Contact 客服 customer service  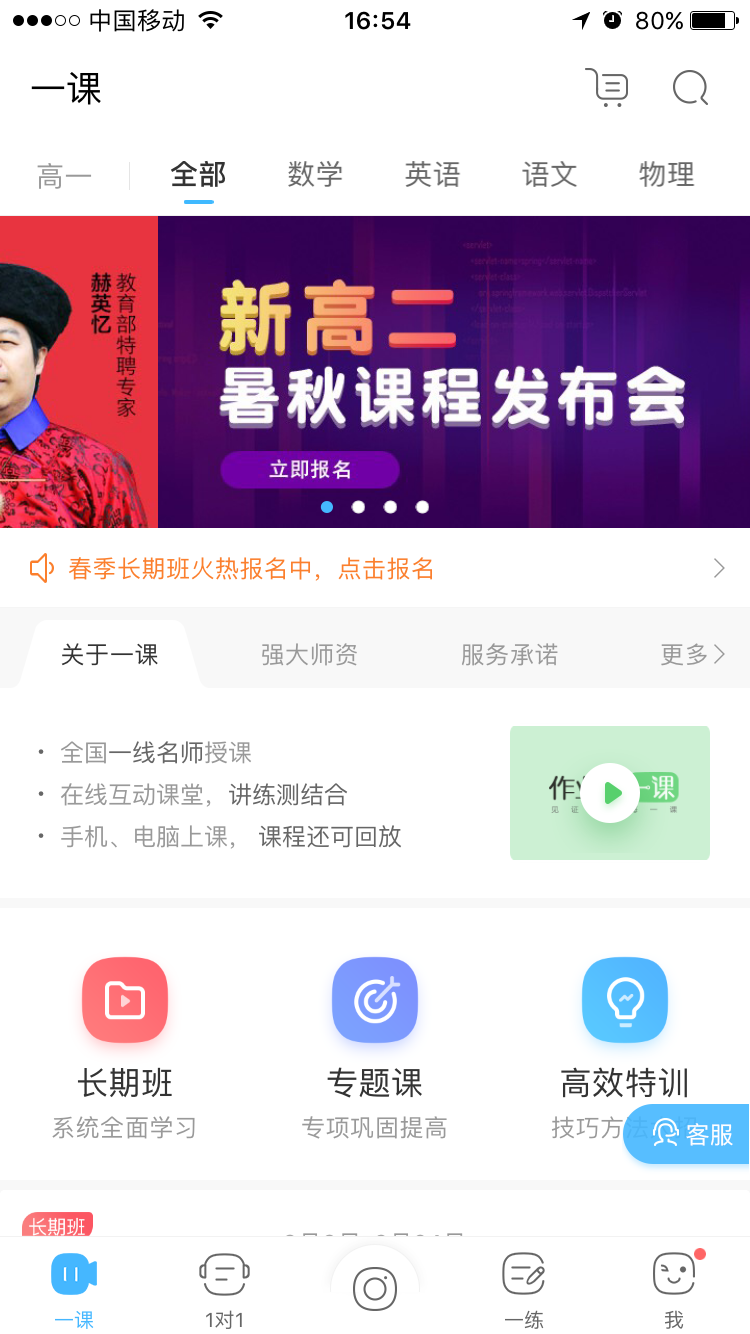(x=688, y=1133)
